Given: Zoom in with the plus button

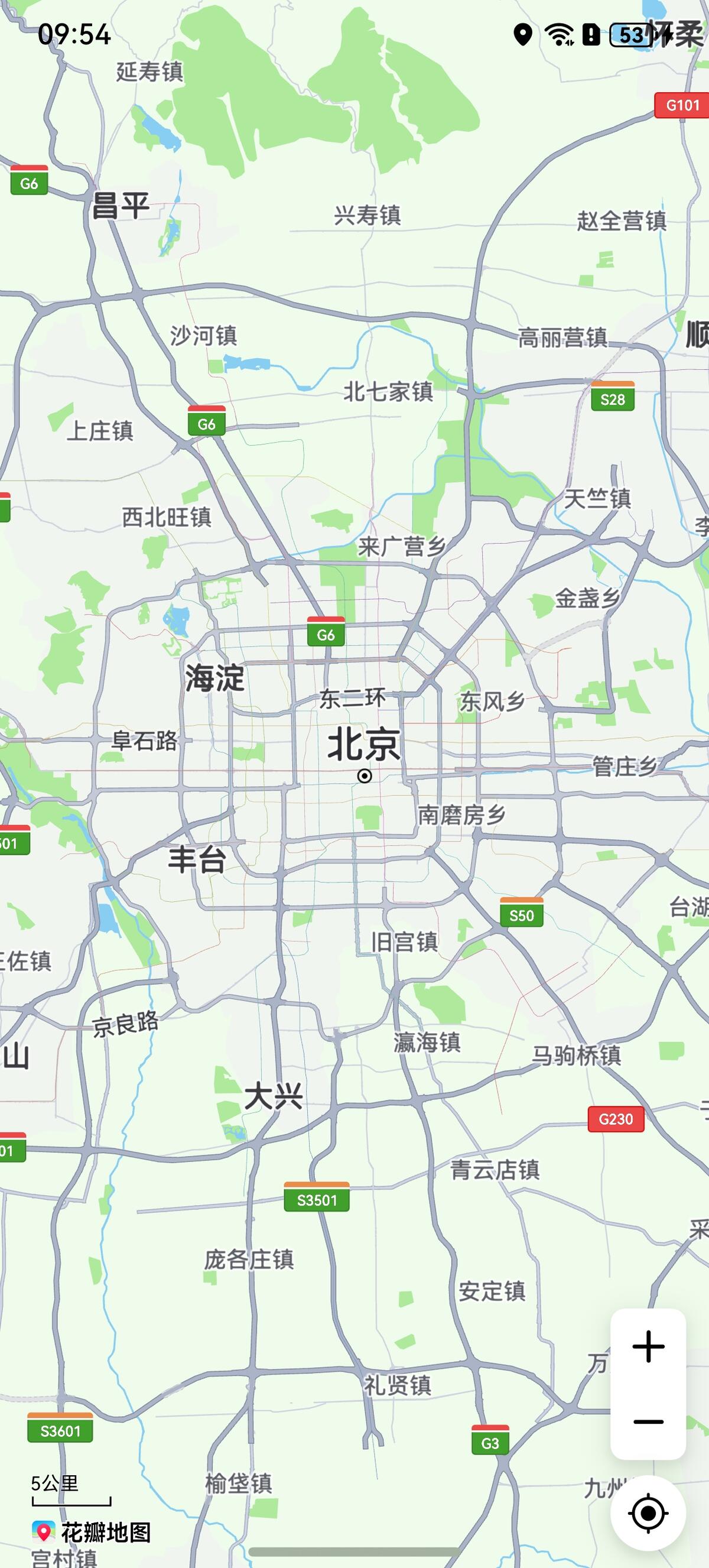Looking at the screenshot, I should pos(648,1346).
